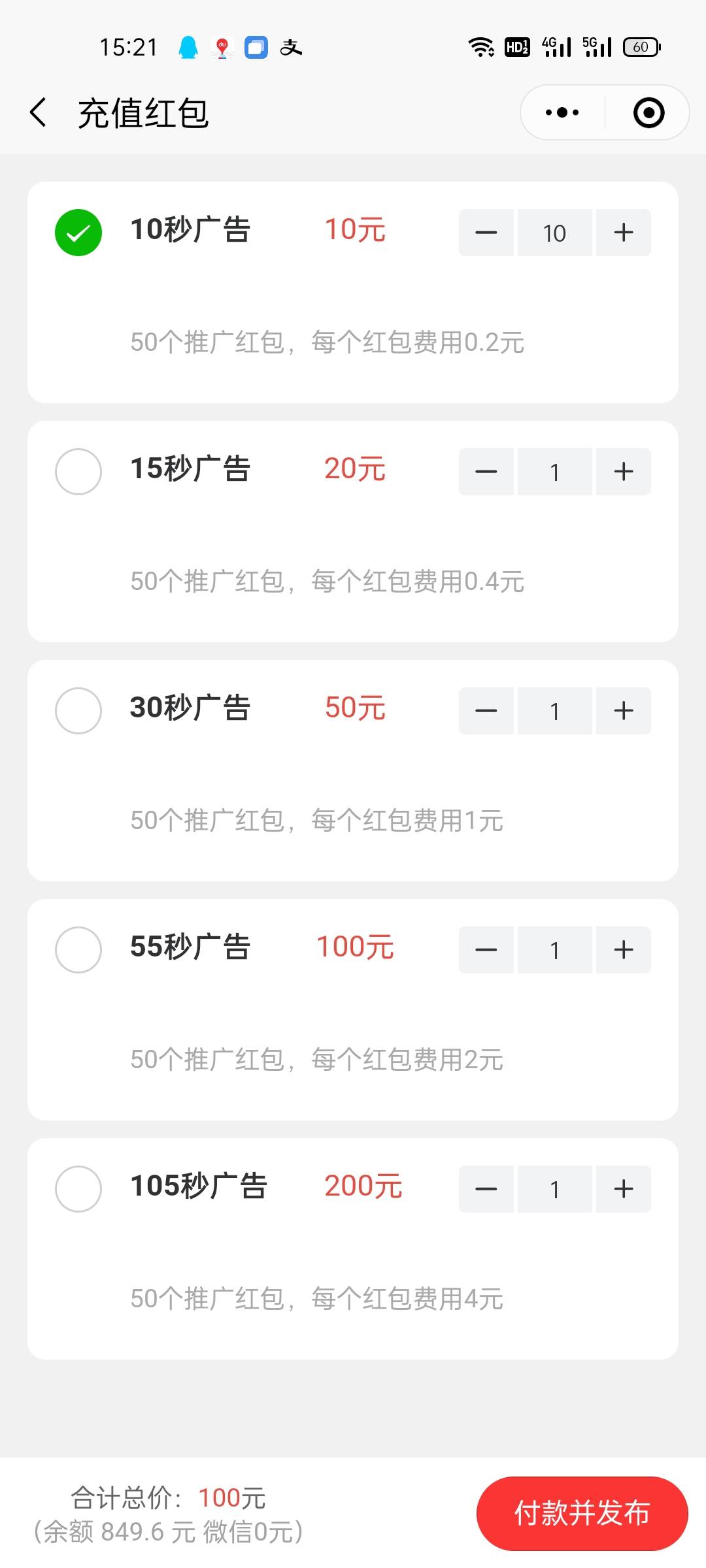Choose the 55秒广告 option
This screenshot has height=1568, width=706.
(78, 950)
